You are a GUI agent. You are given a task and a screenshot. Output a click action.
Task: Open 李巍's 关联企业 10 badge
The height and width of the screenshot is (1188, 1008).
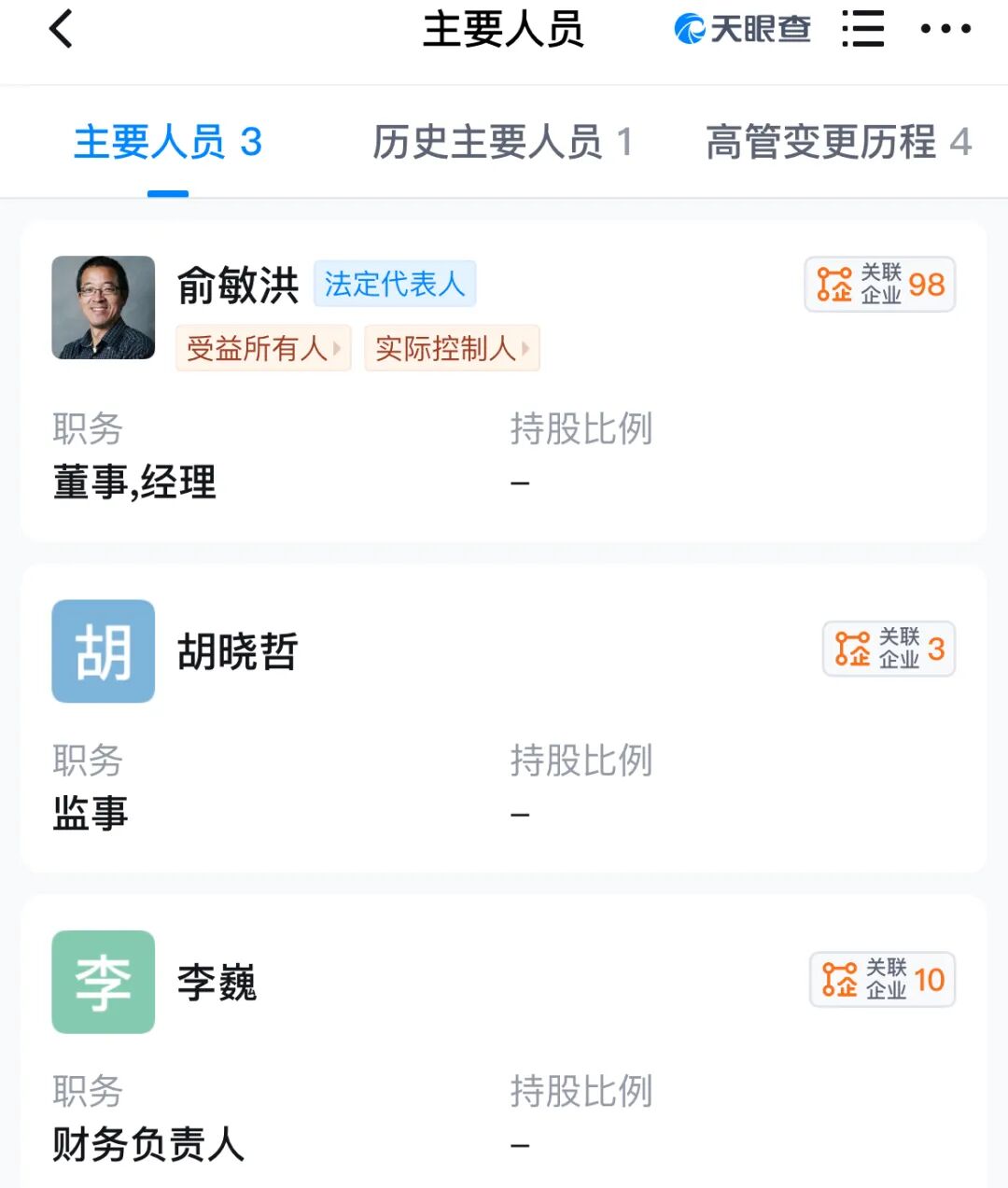click(x=882, y=980)
